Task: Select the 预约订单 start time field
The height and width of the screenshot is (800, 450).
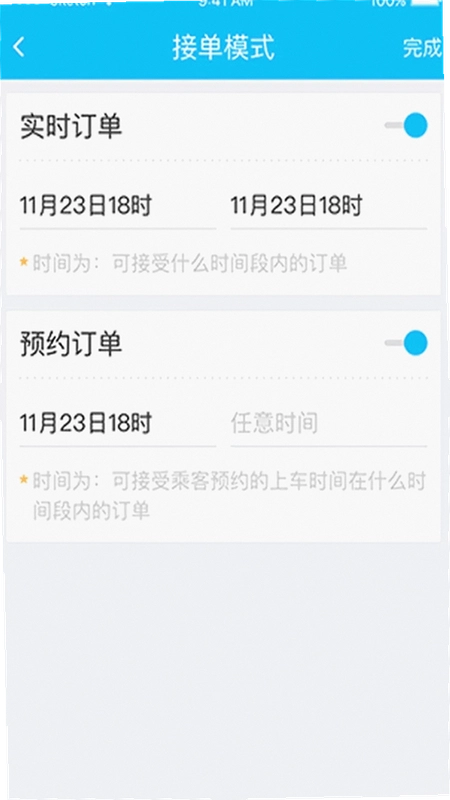Action: 118,424
